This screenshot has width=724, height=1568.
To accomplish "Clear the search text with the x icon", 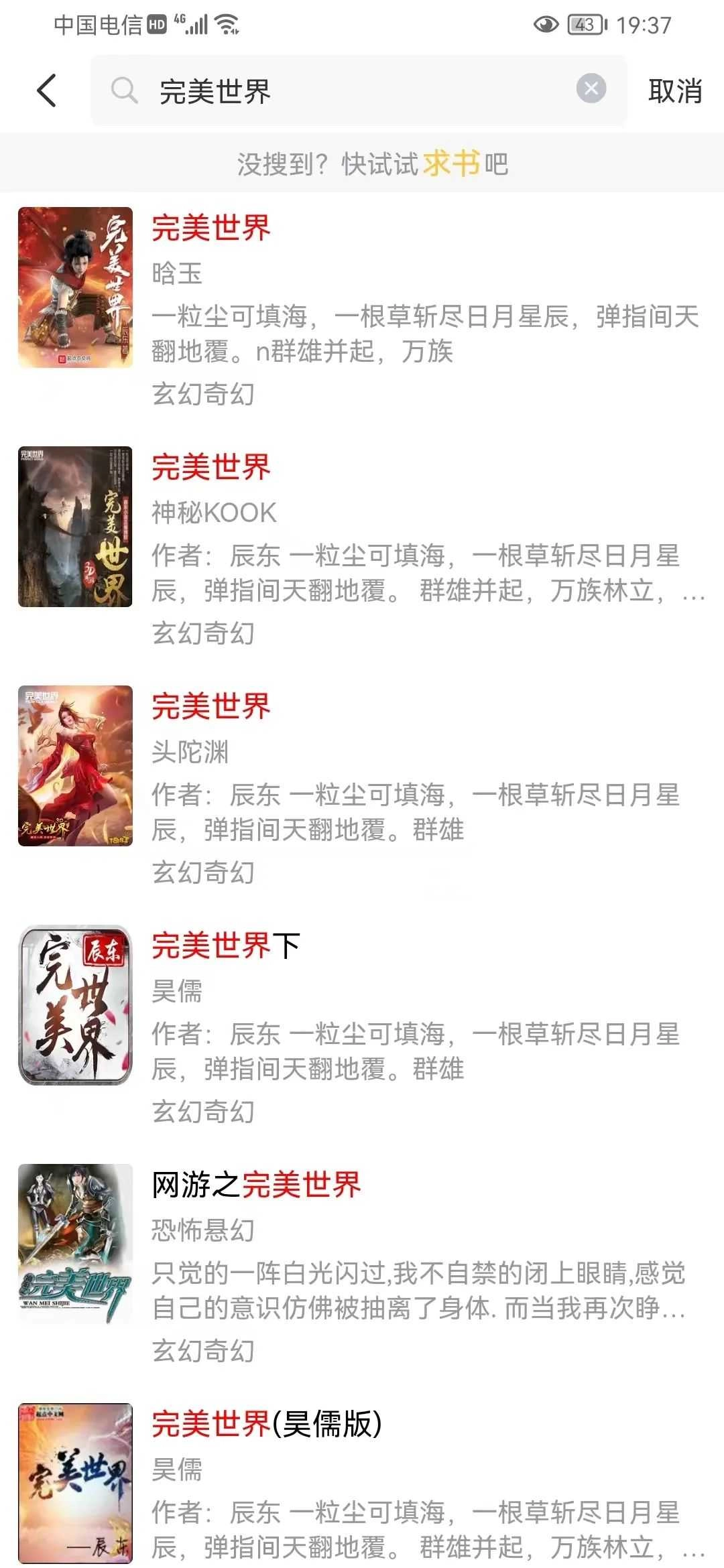I will pos(589,90).
